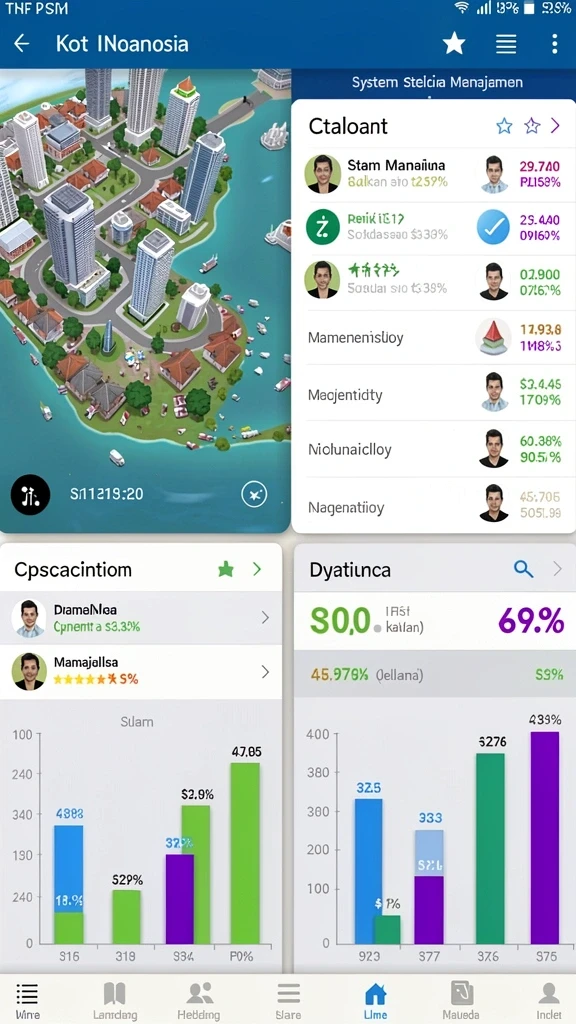Open the three-dot overflow menu
Viewport: 576px width, 1024px height.
[554, 44]
